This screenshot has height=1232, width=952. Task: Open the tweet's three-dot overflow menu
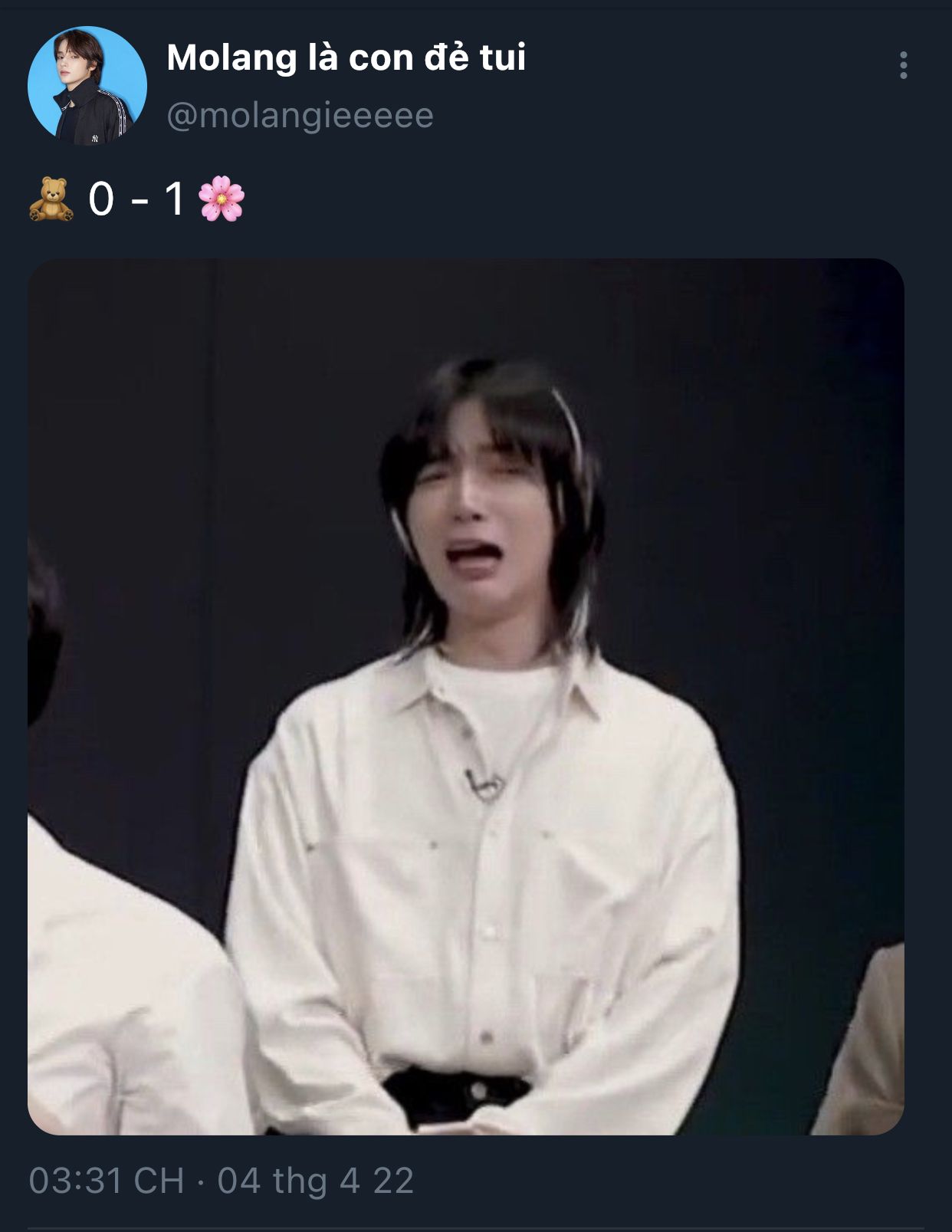904,66
